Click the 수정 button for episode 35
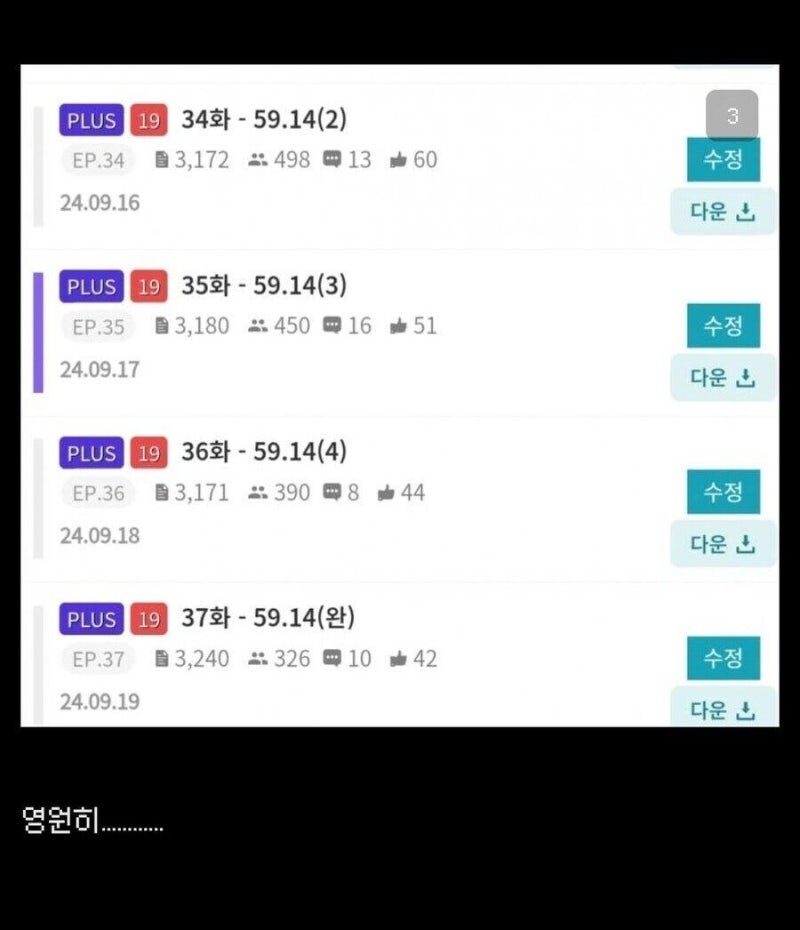800x930 pixels. pyautogui.click(x=722, y=325)
